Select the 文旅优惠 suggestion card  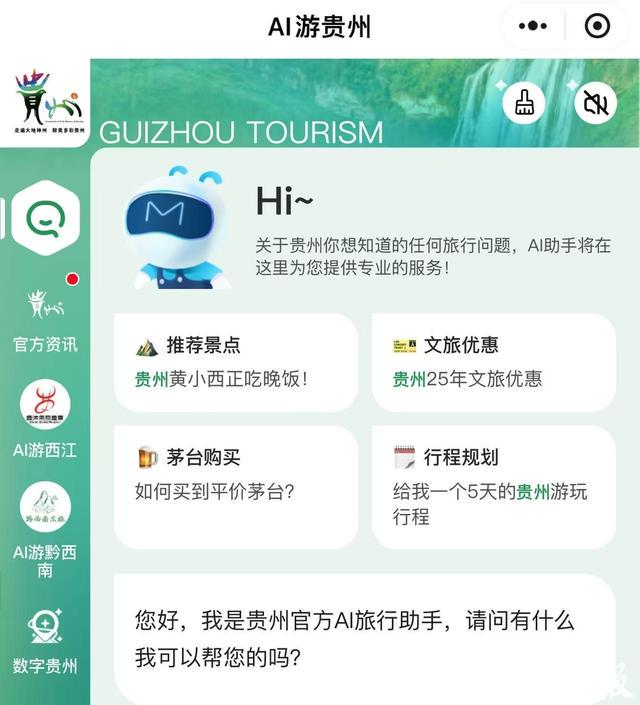click(493, 362)
